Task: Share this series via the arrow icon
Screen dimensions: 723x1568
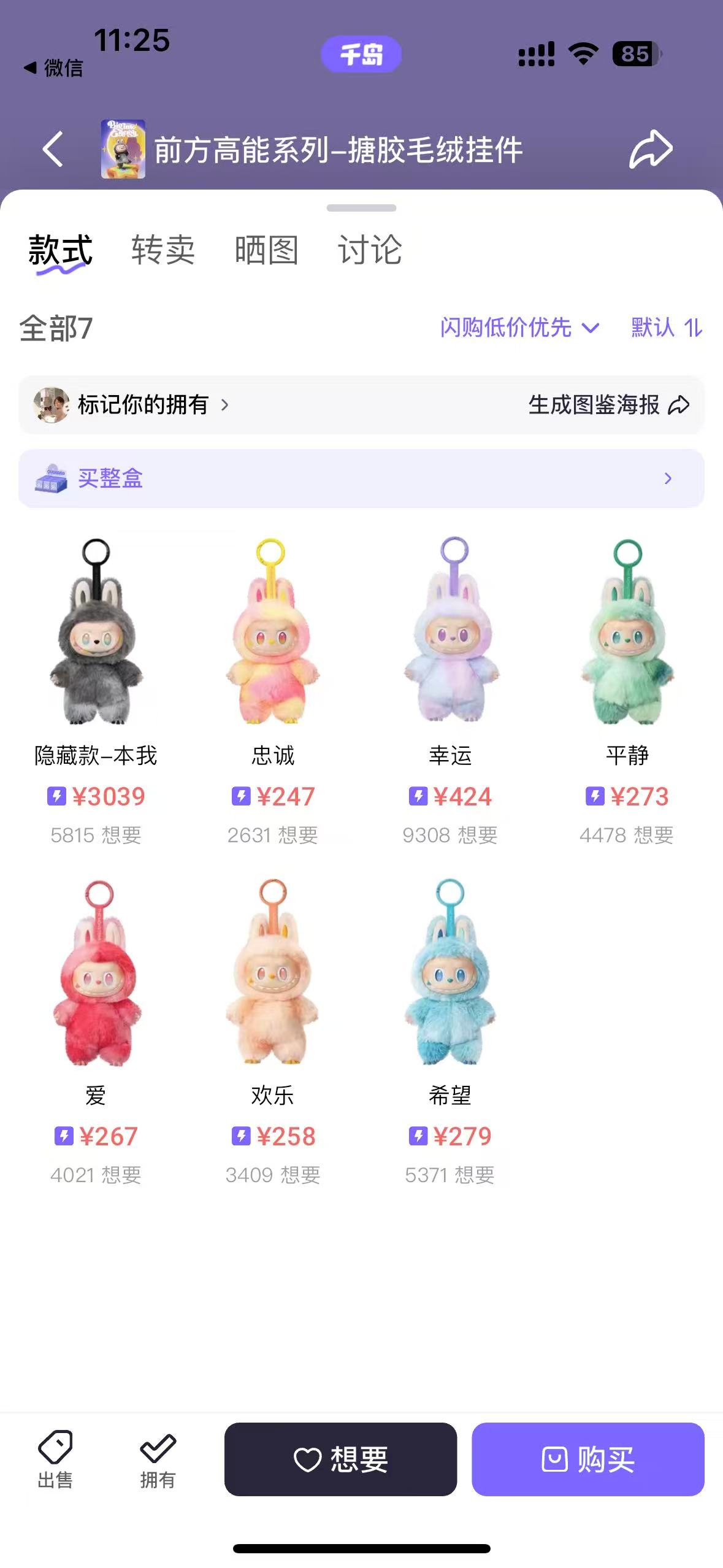Action: (x=651, y=149)
